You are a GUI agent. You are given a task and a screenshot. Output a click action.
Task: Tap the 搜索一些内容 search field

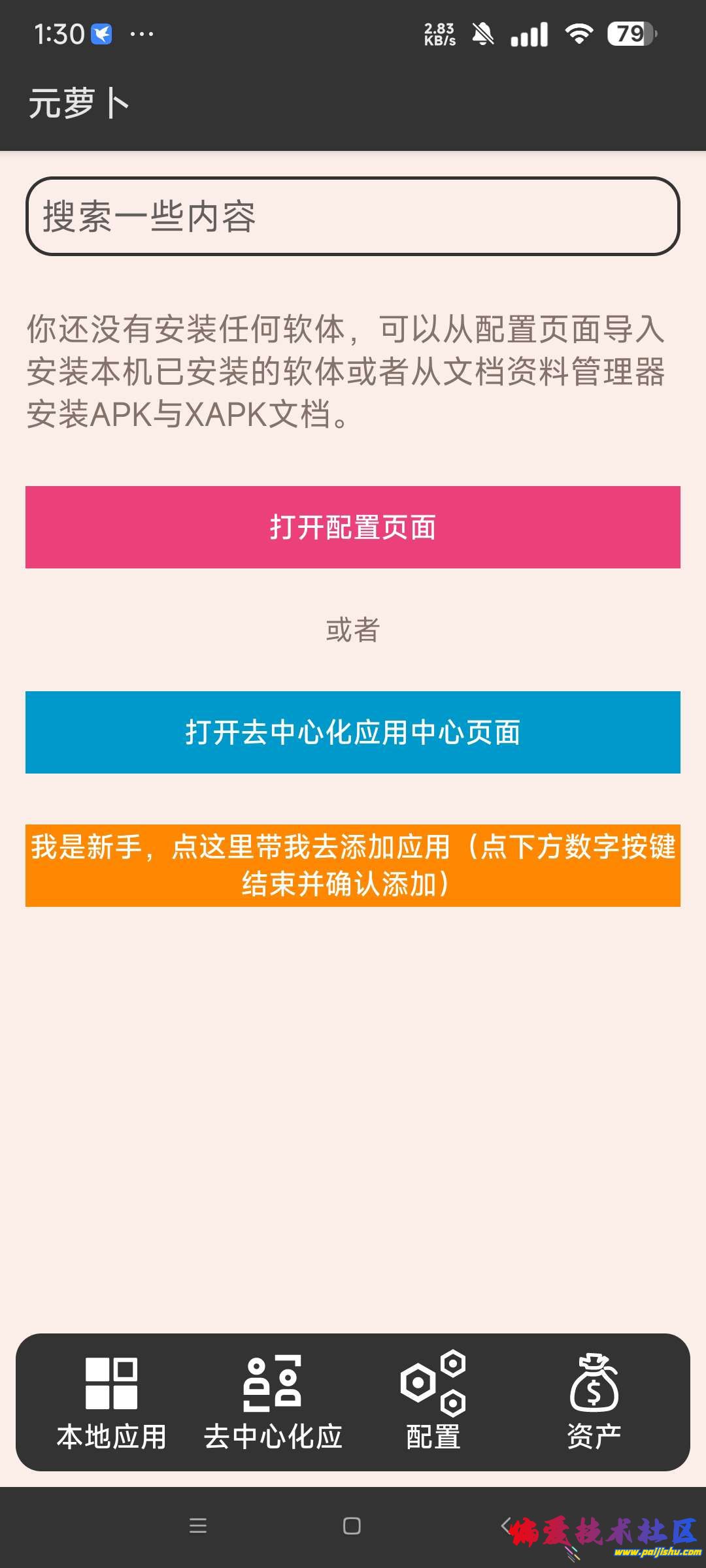(353, 216)
